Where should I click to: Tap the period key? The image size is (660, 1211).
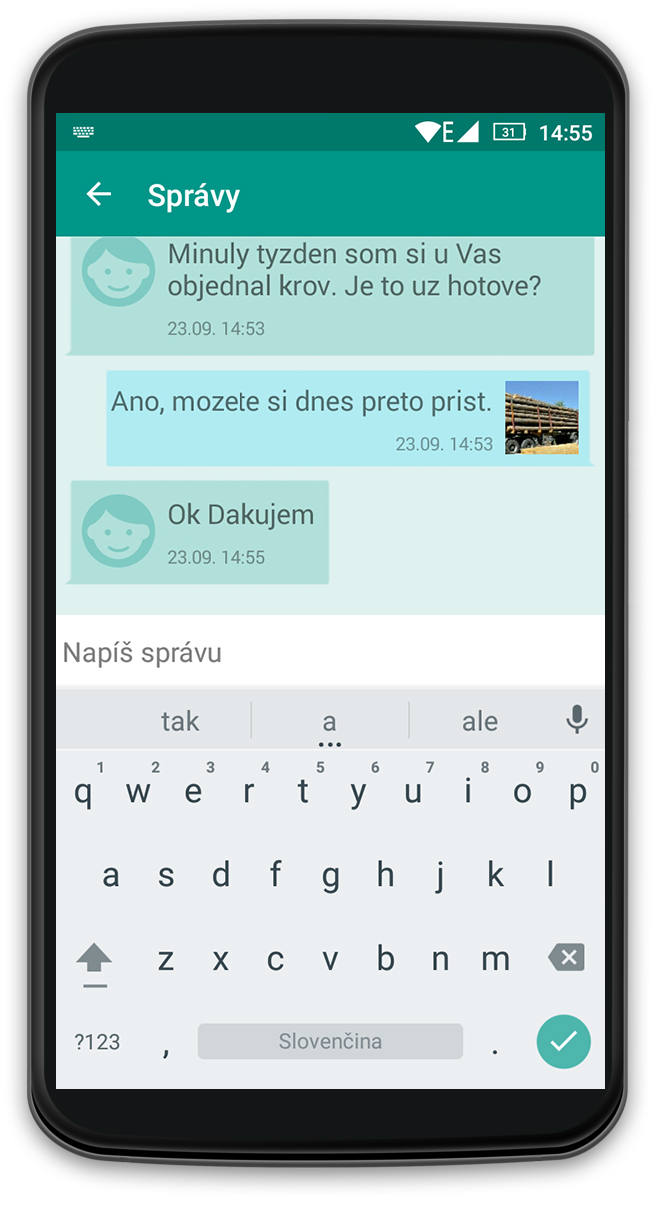coord(495,1045)
